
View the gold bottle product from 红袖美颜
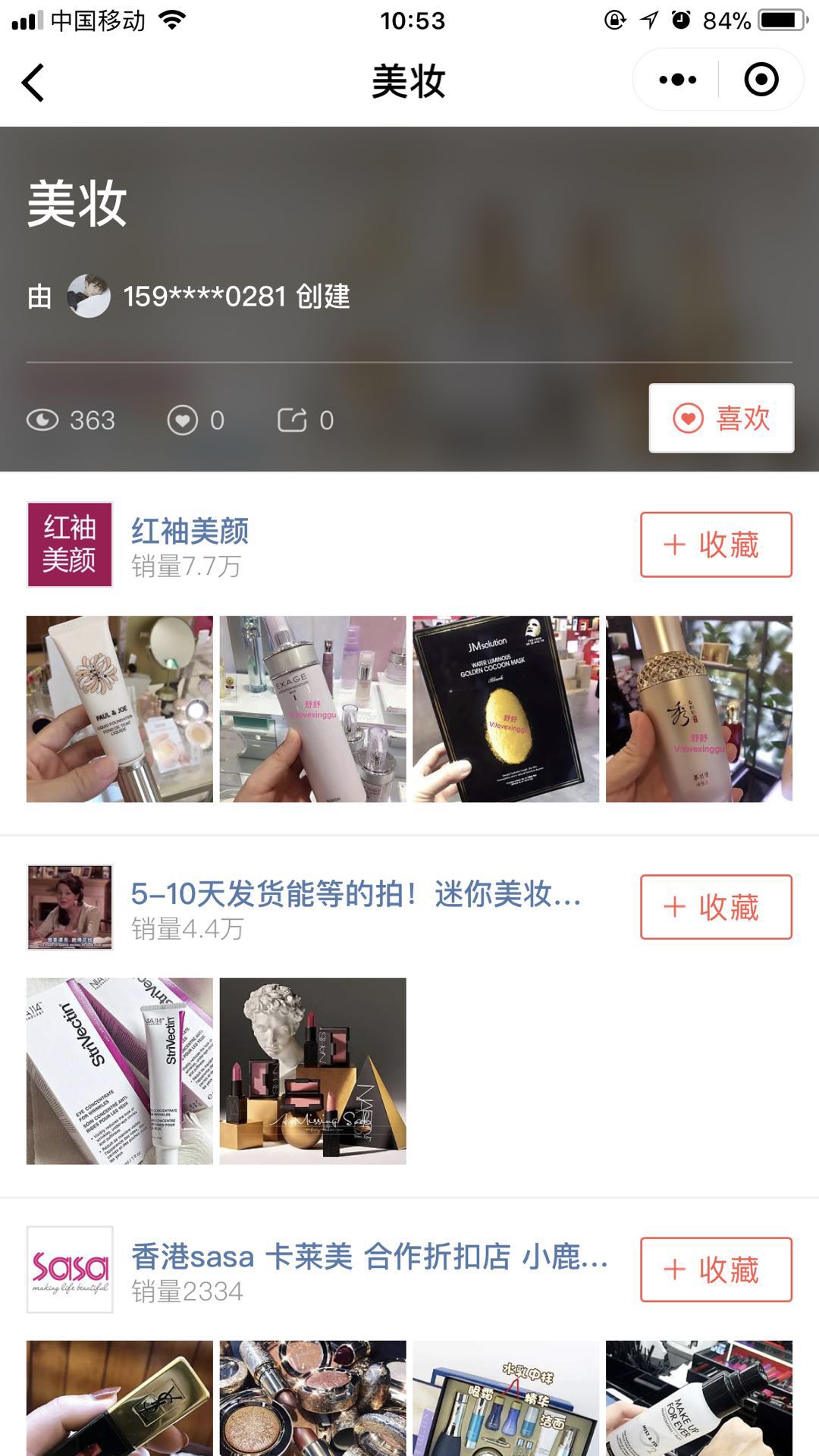click(x=698, y=709)
